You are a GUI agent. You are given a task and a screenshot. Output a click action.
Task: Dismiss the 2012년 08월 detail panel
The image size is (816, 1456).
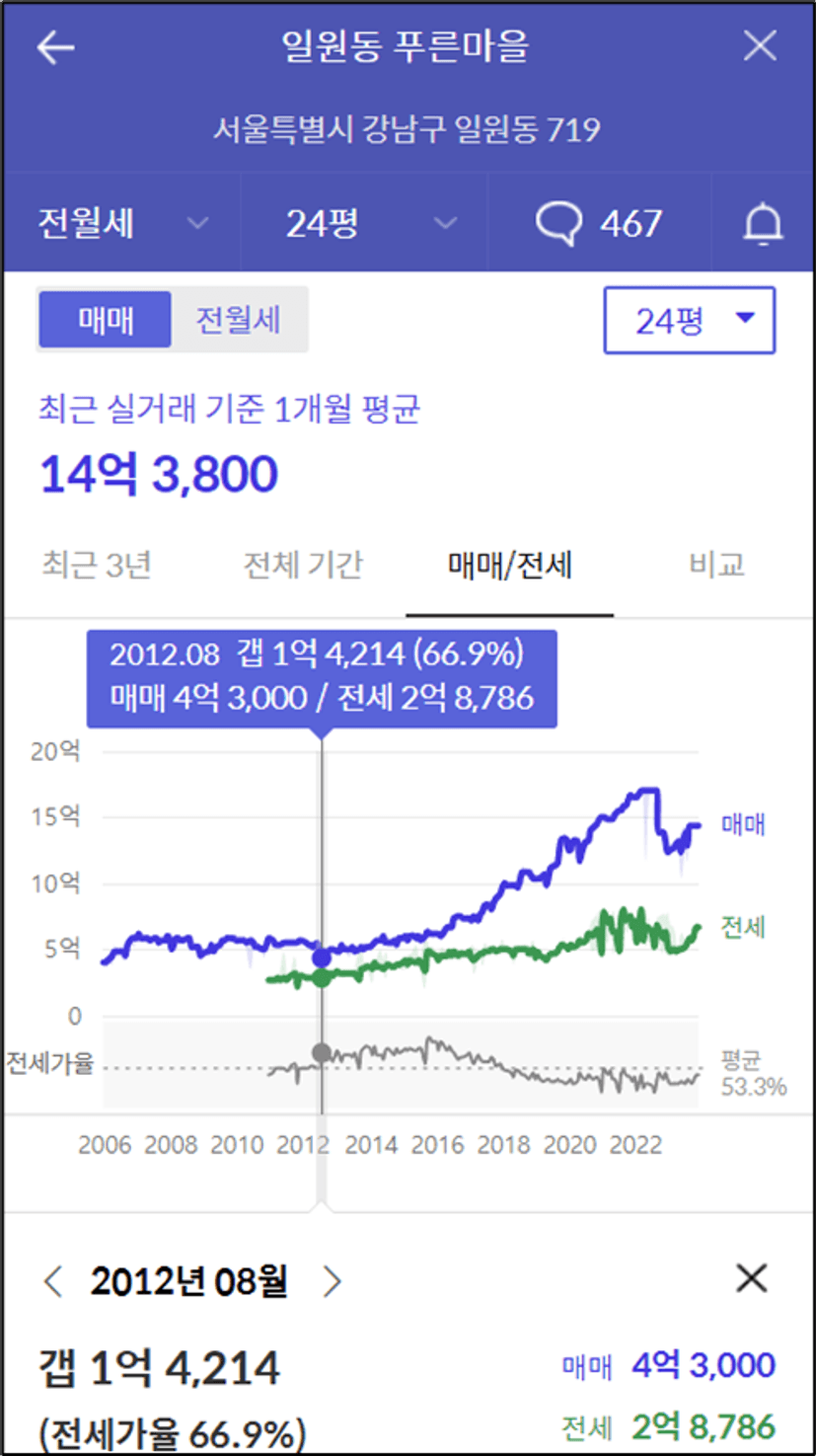tap(752, 1278)
